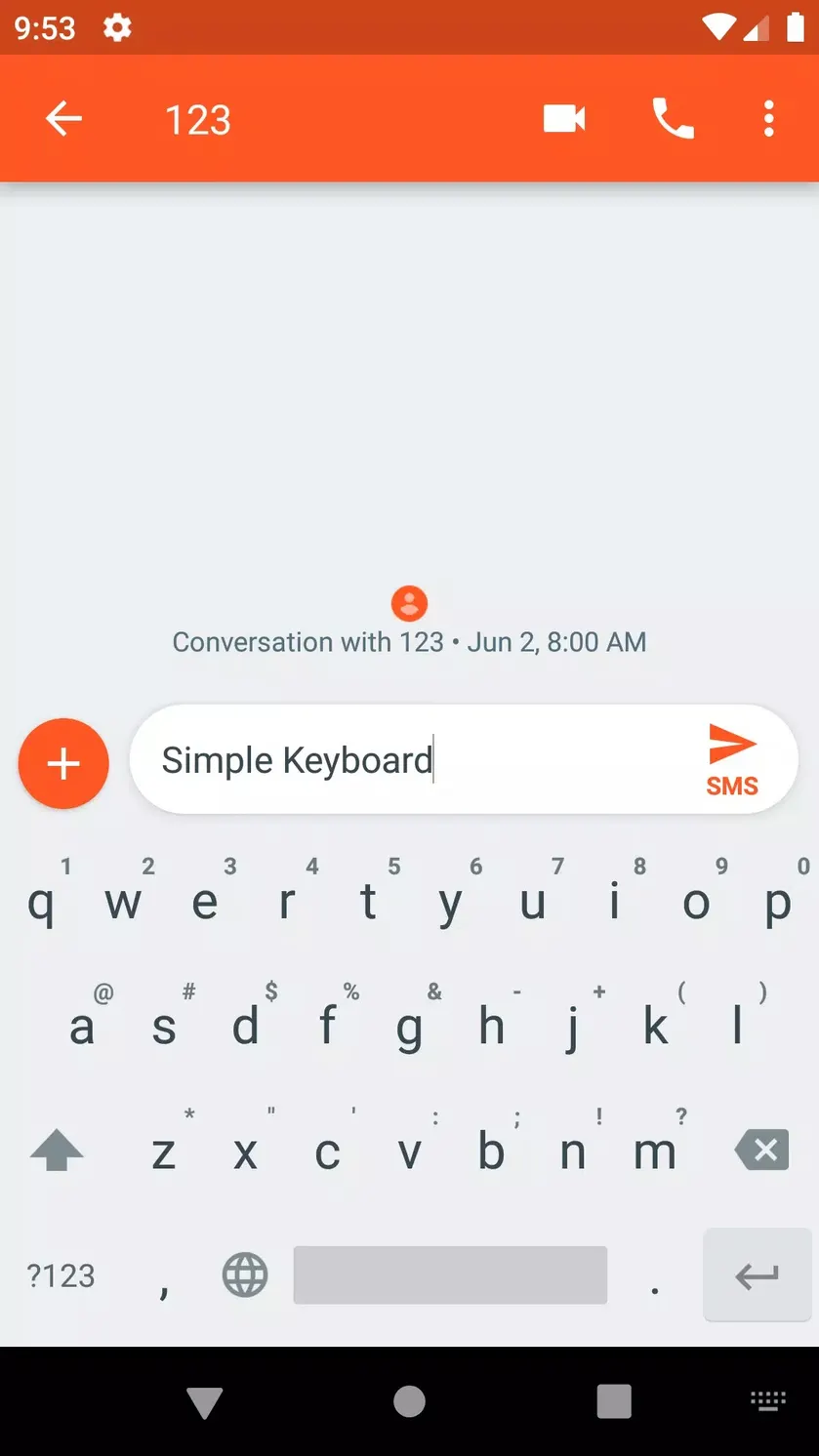Open the three-dot overflow menu
This screenshot has width=819, height=1456.
click(769, 119)
